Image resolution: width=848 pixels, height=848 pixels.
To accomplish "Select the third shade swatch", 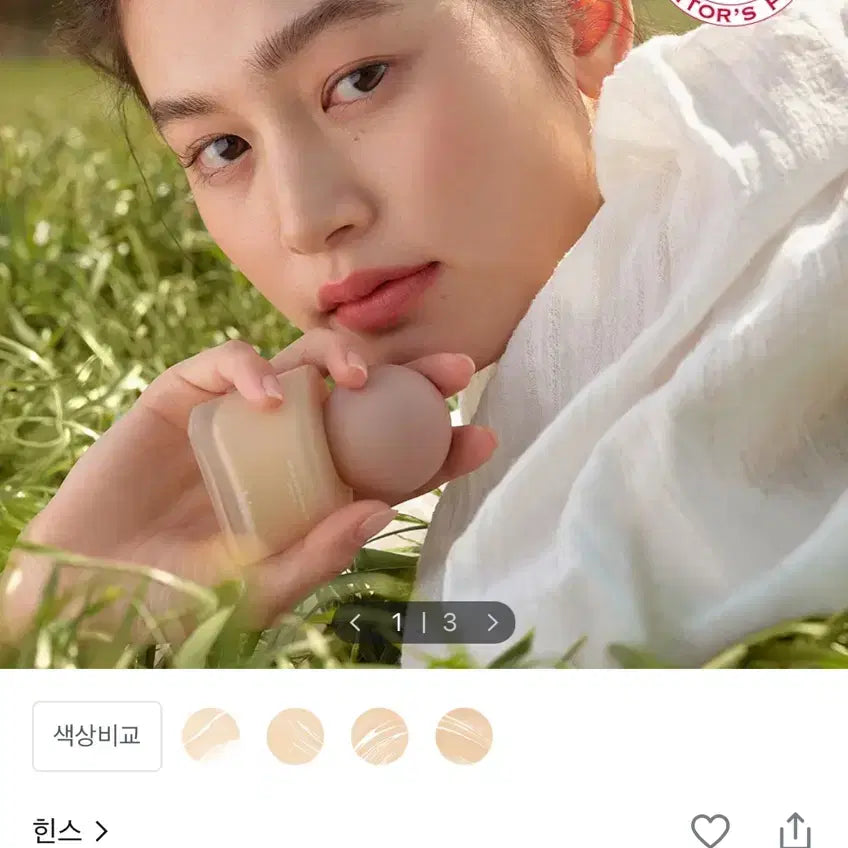I will [x=379, y=736].
